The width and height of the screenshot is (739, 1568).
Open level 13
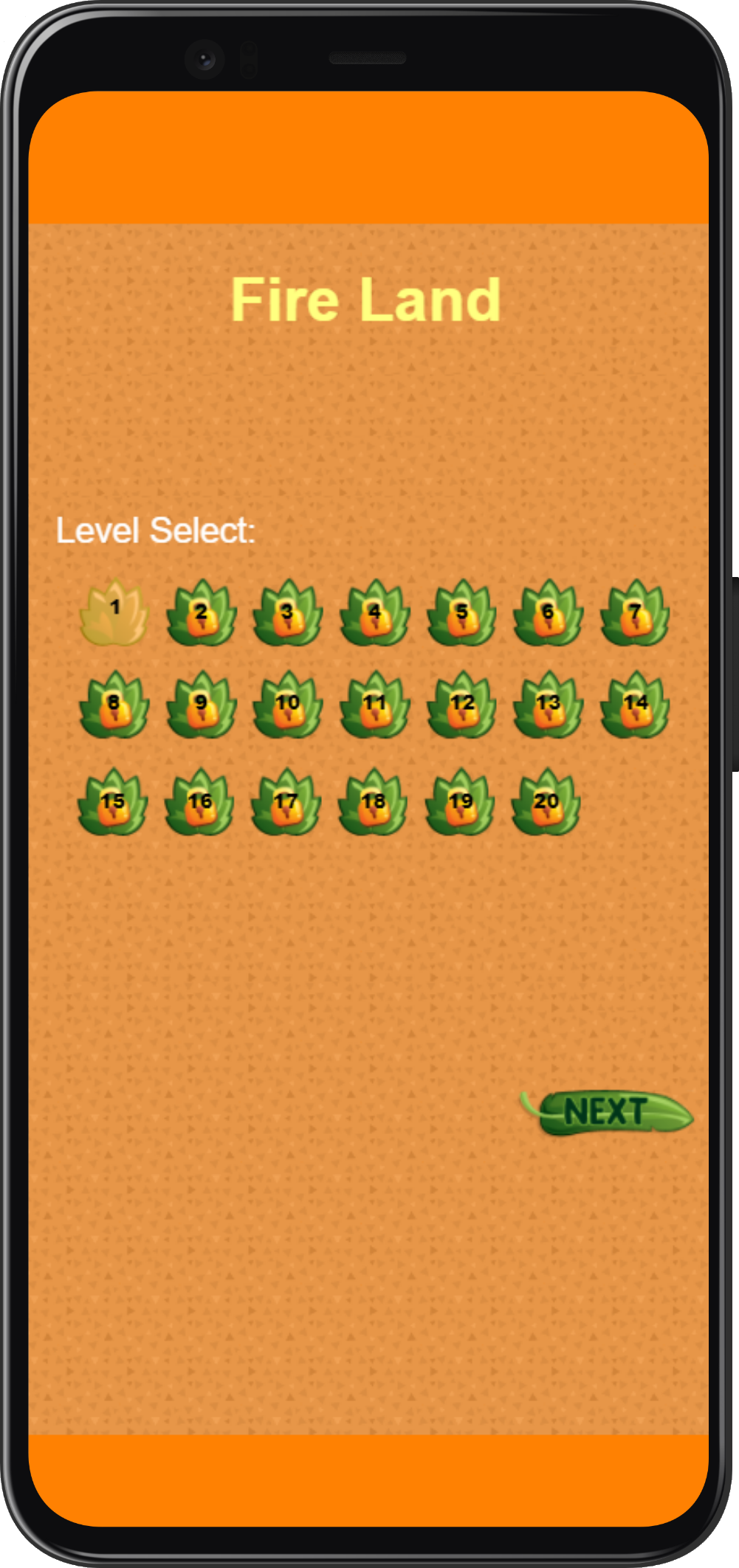tap(548, 705)
